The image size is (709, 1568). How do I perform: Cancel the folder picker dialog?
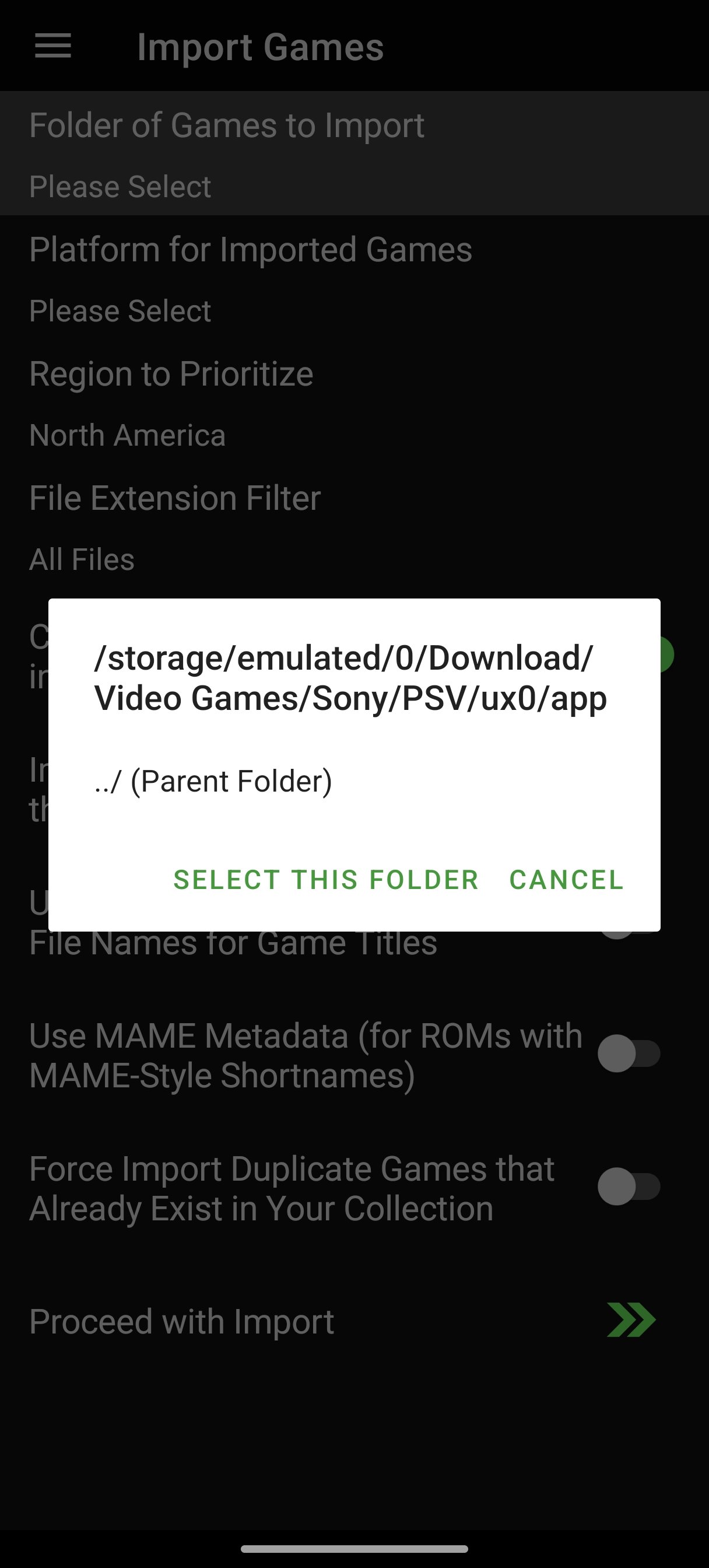(566, 880)
